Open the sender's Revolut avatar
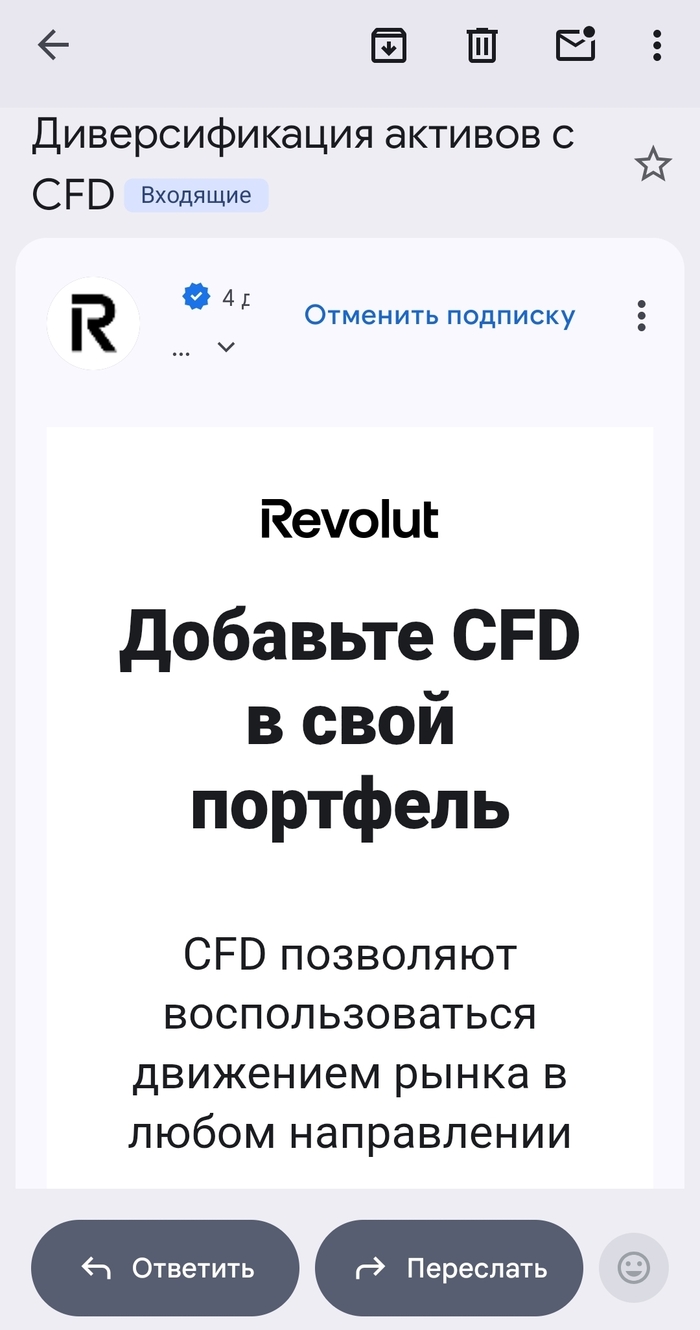700x1330 pixels. (x=94, y=323)
